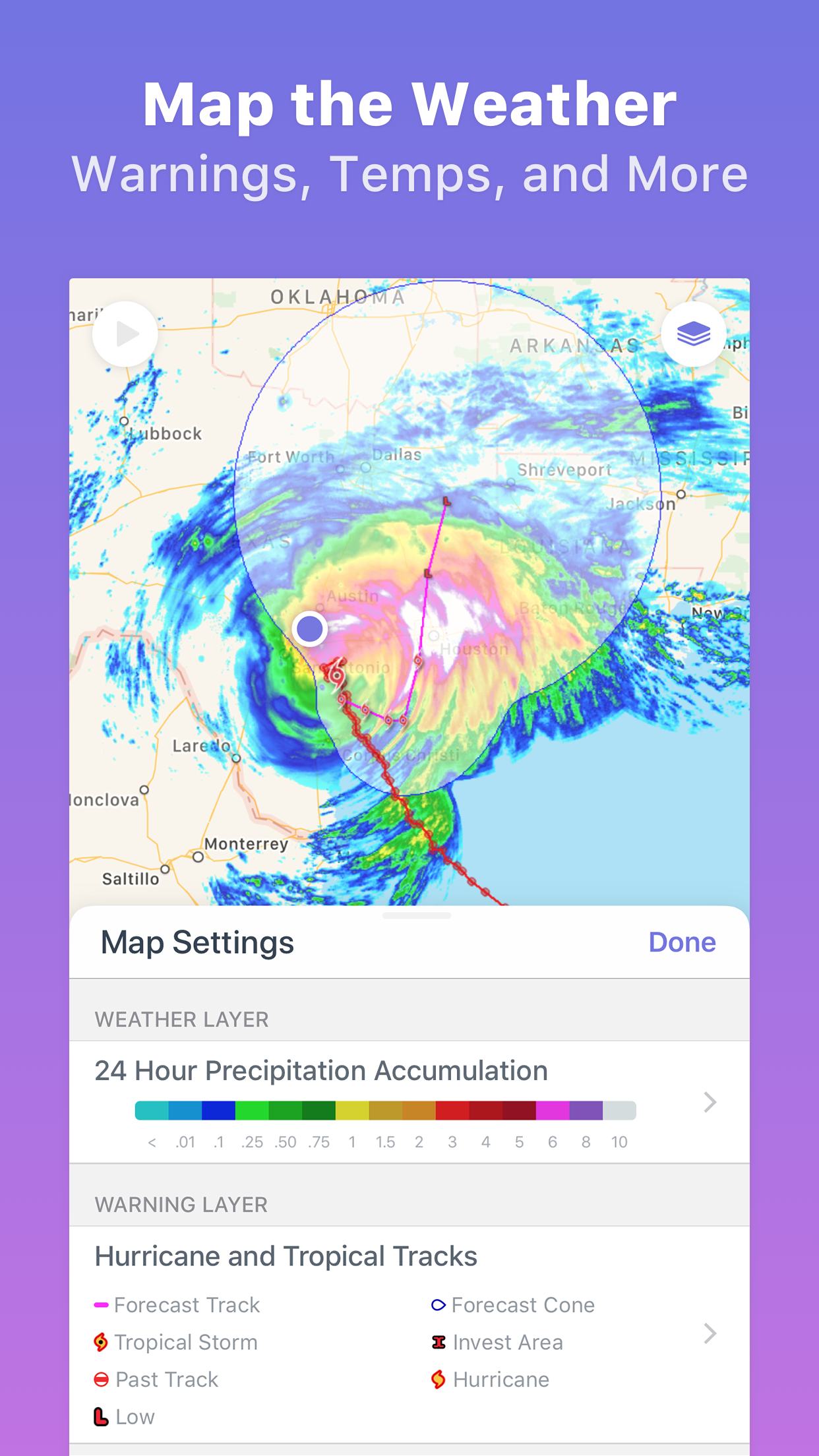Image resolution: width=819 pixels, height=1456 pixels.
Task: Toggle the Forecast Track legend entry
Action: [102, 1304]
